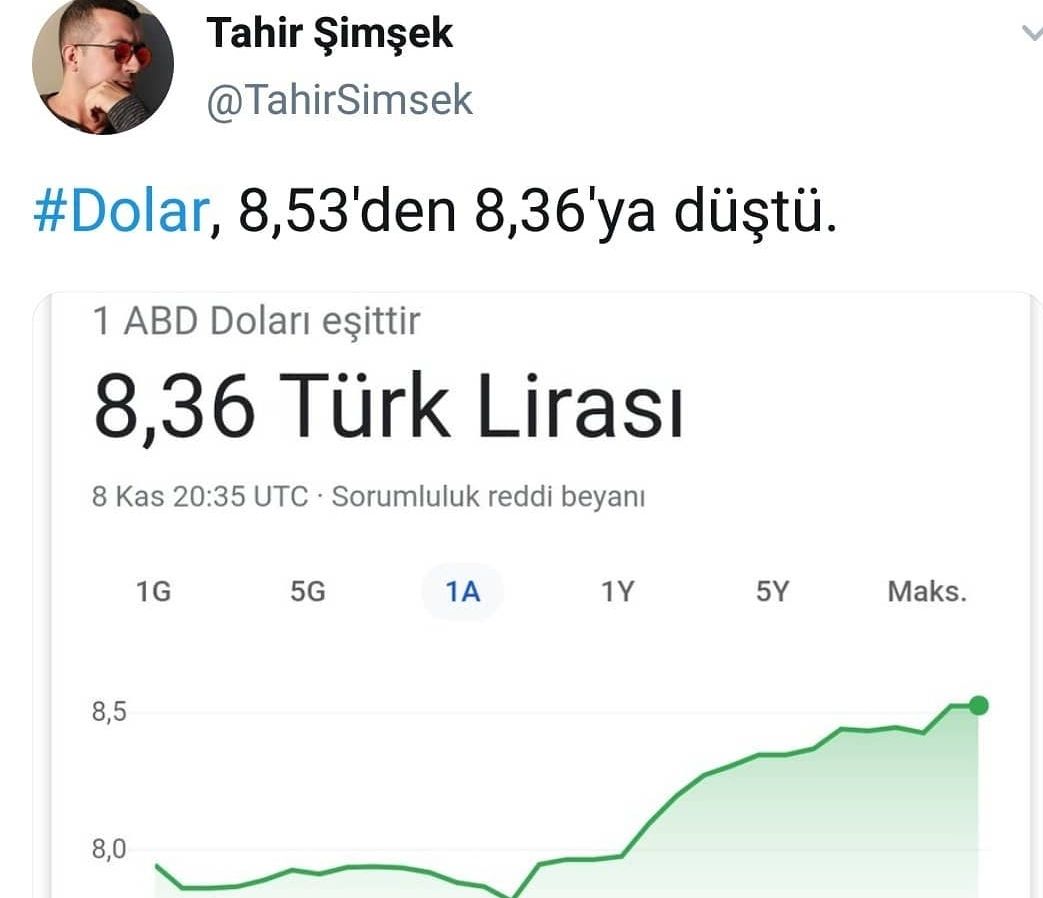Open the tweet options chevron menu
This screenshot has height=898, width=1043.
click(1031, 34)
